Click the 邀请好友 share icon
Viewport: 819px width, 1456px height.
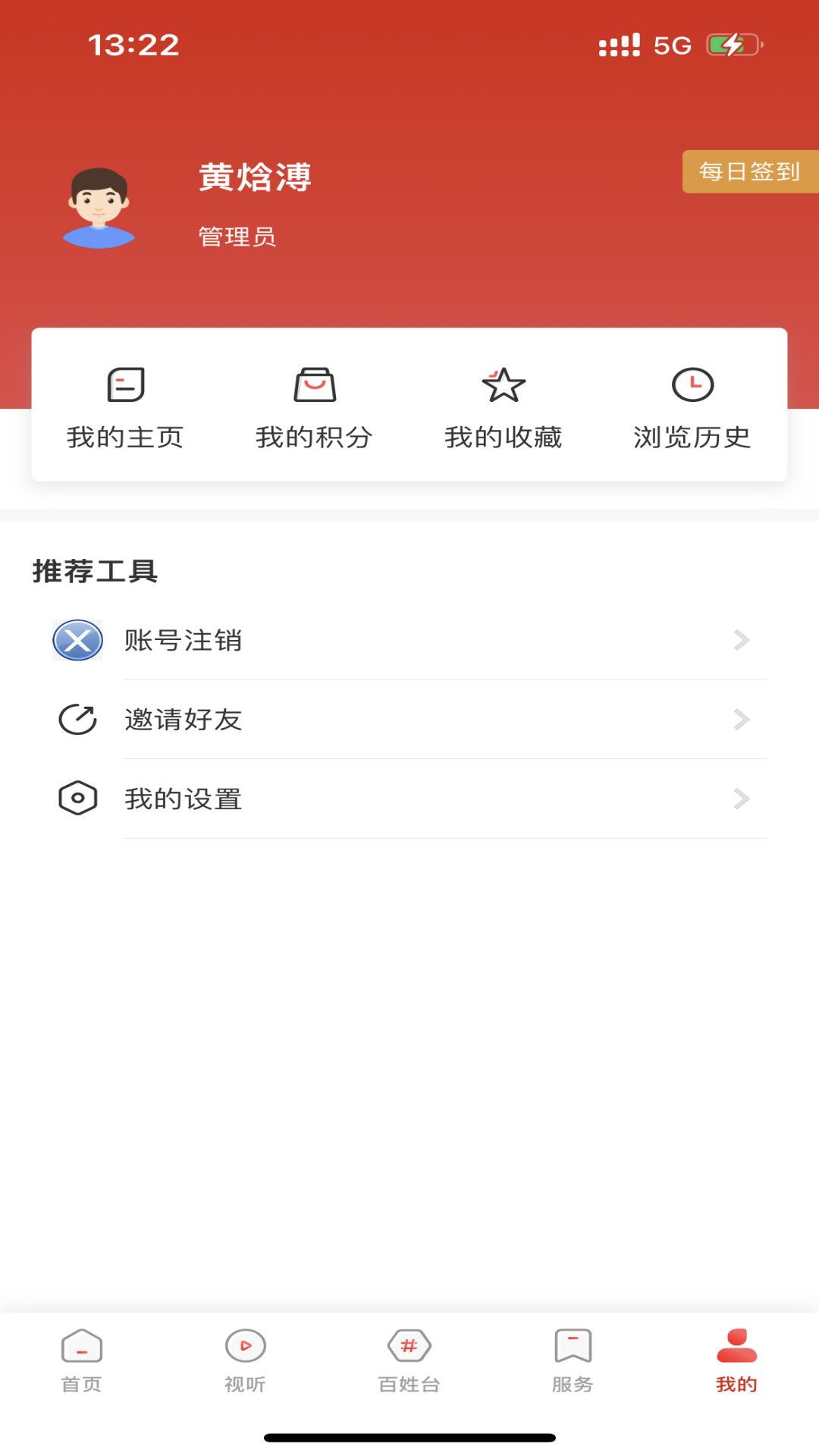tap(77, 719)
